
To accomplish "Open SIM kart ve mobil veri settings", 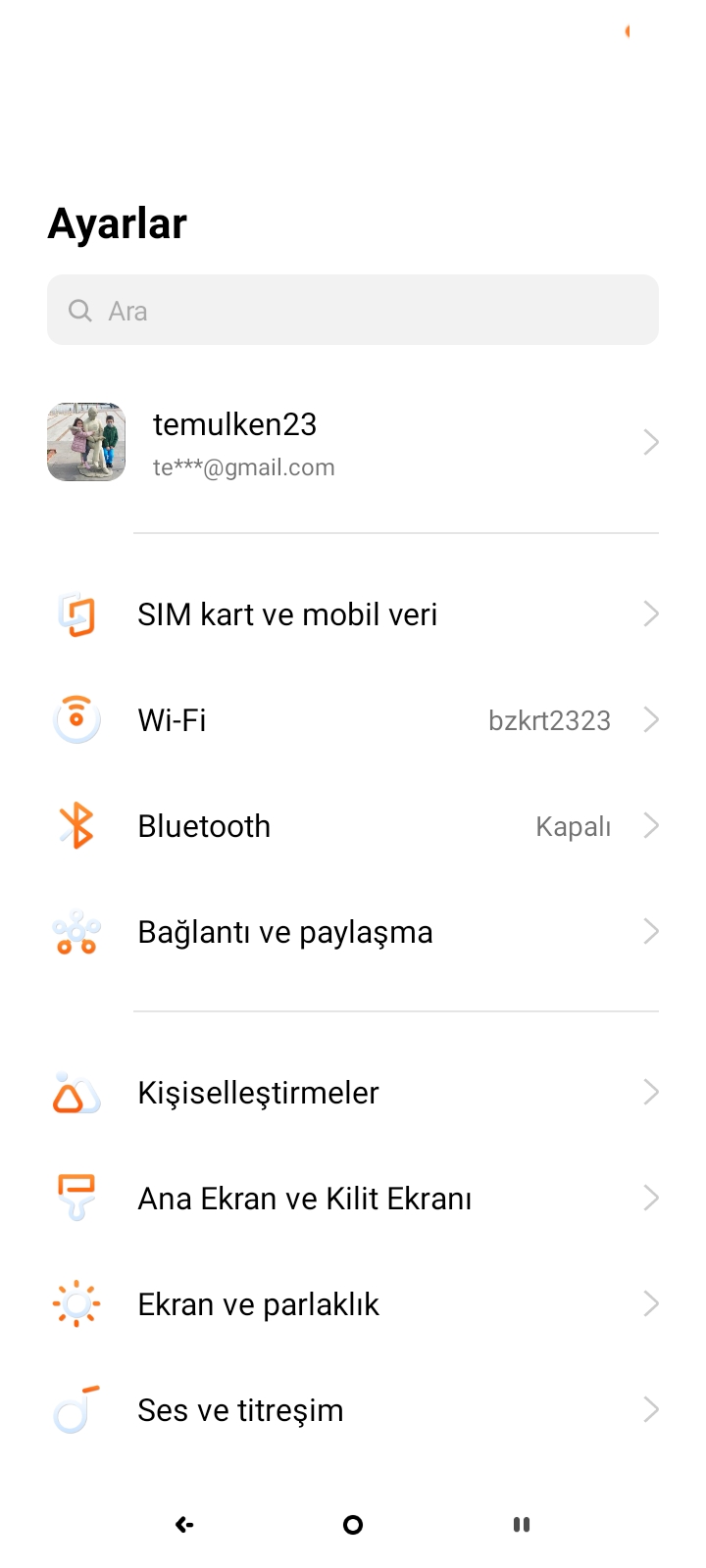I will [x=353, y=614].
